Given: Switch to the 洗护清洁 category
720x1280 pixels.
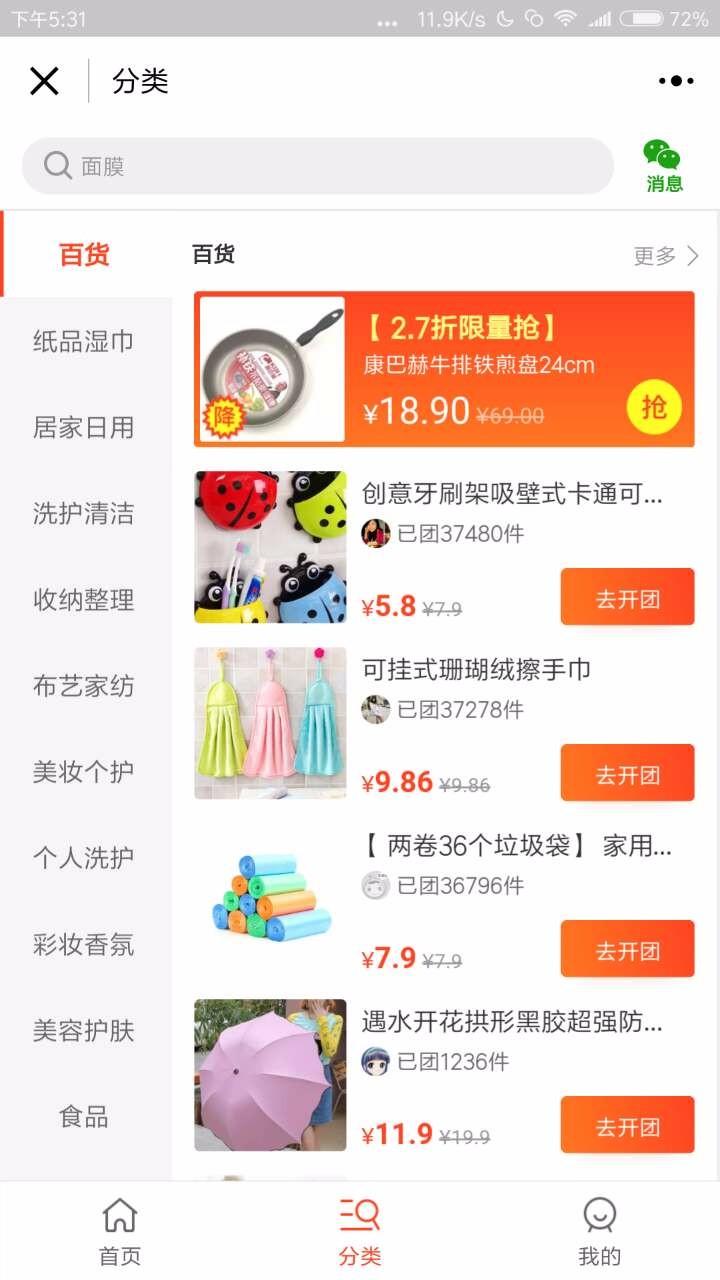Looking at the screenshot, I should [84, 514].
